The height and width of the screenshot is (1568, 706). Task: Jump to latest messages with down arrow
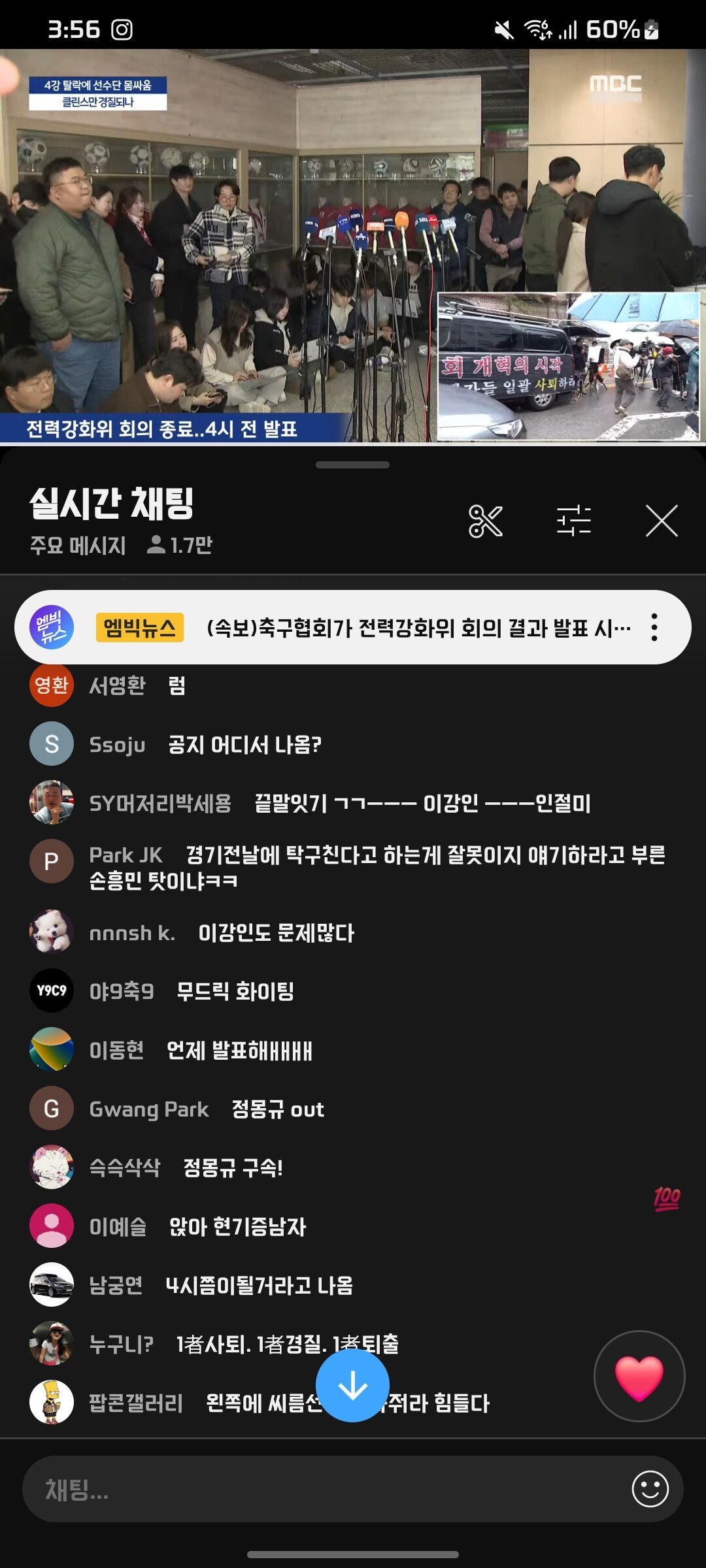(352, 1385)
